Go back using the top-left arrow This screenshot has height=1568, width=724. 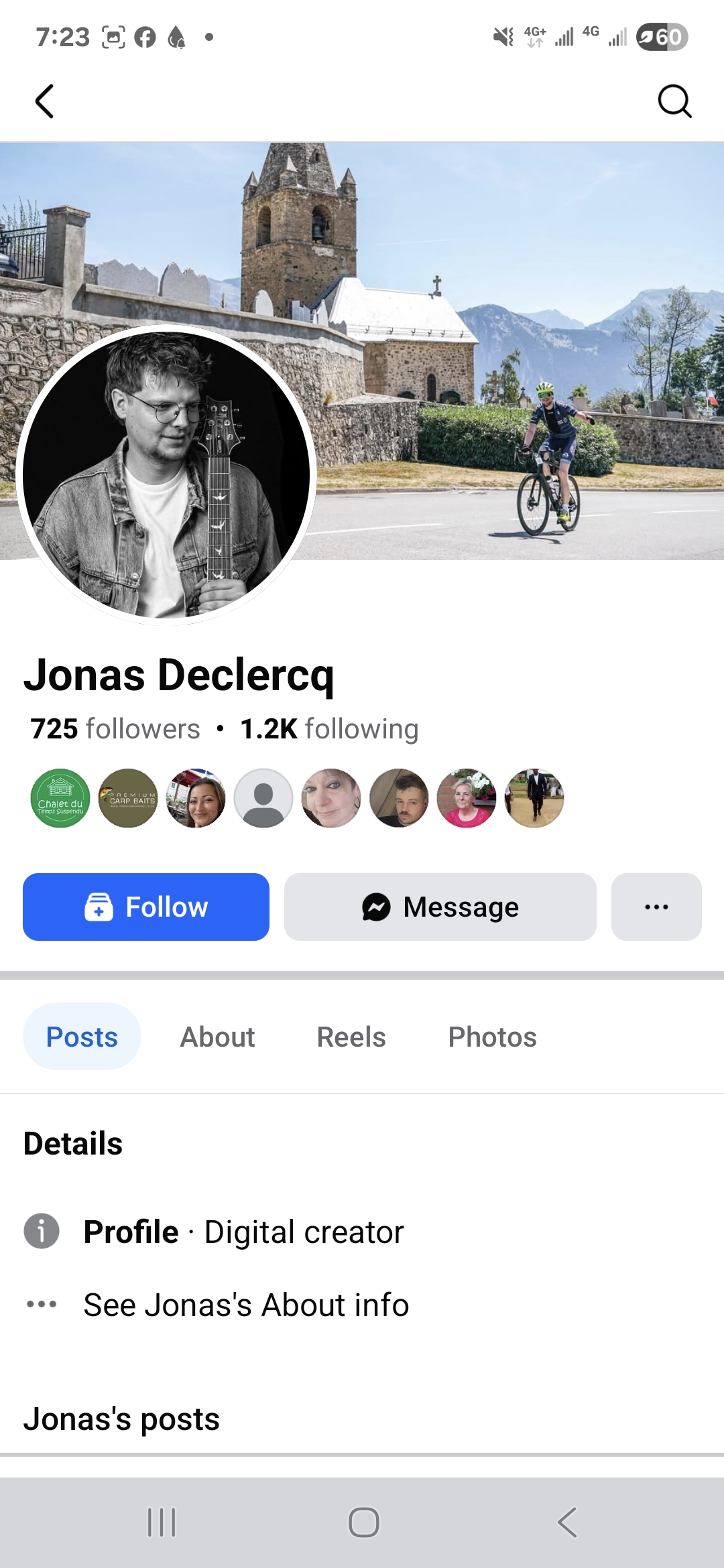point(44,102)
